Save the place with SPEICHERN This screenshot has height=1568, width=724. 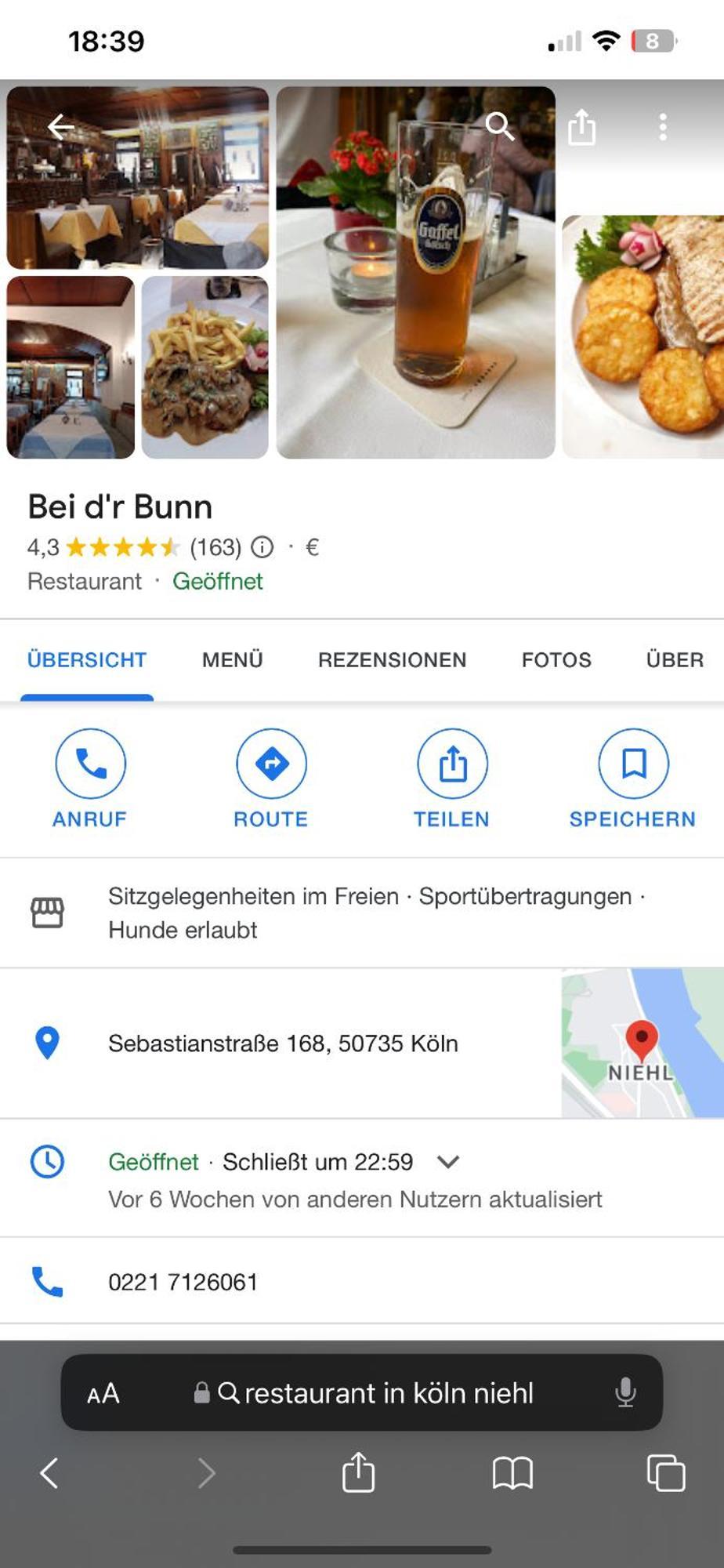(x=633, y=777)
